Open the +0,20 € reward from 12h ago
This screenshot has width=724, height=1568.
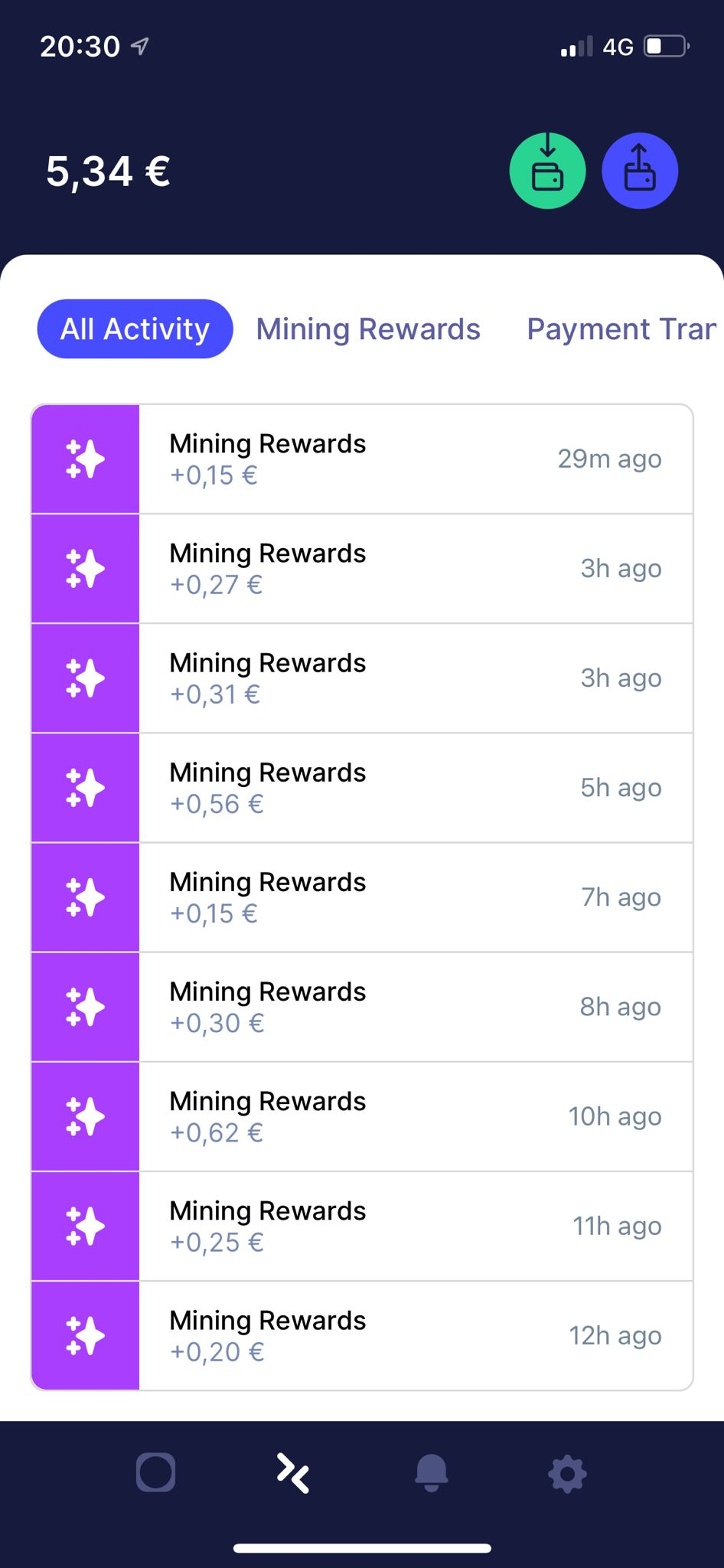pyautogui.click(x=362, y=1335)
